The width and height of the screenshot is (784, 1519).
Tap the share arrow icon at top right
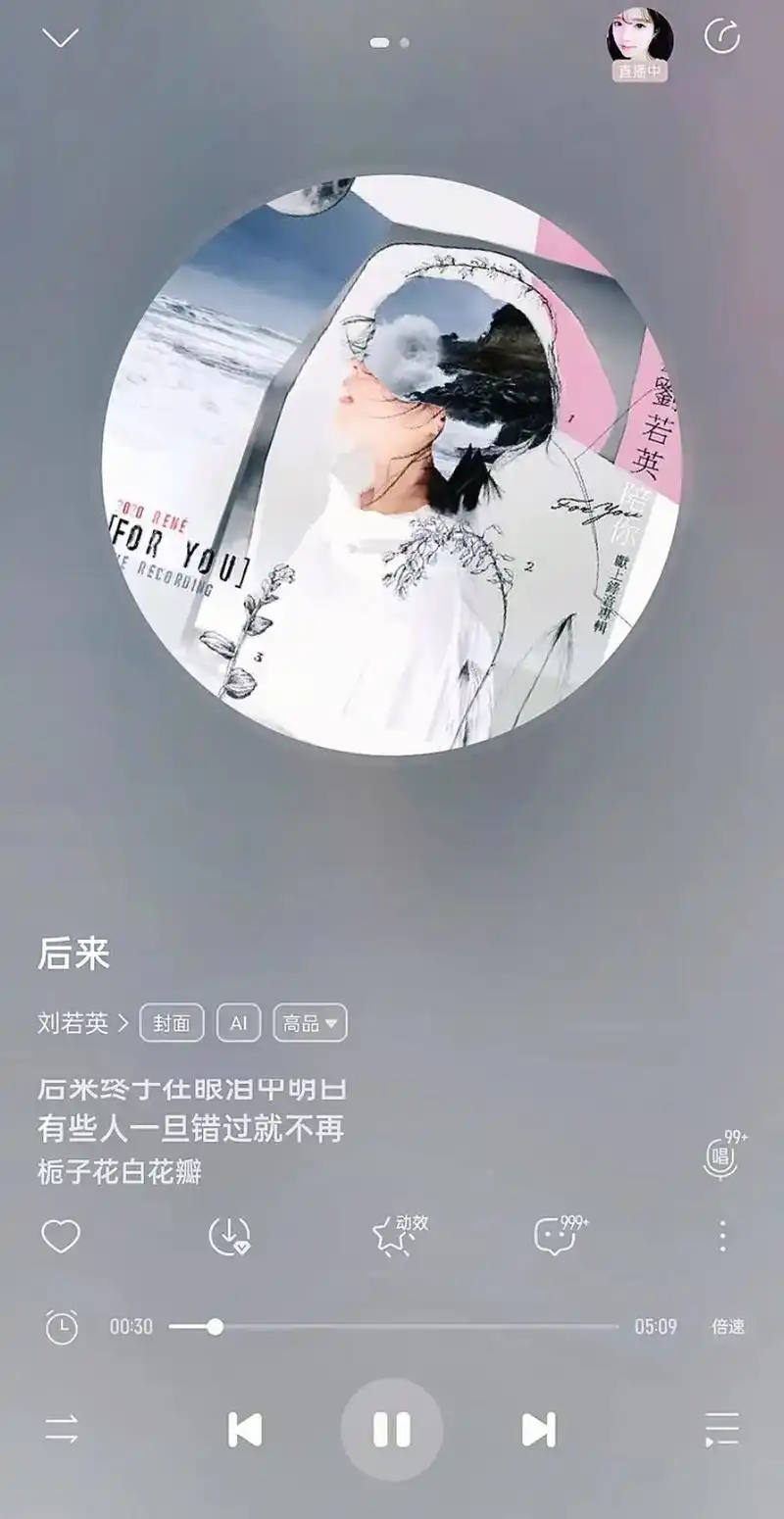[x=722, y=37]
